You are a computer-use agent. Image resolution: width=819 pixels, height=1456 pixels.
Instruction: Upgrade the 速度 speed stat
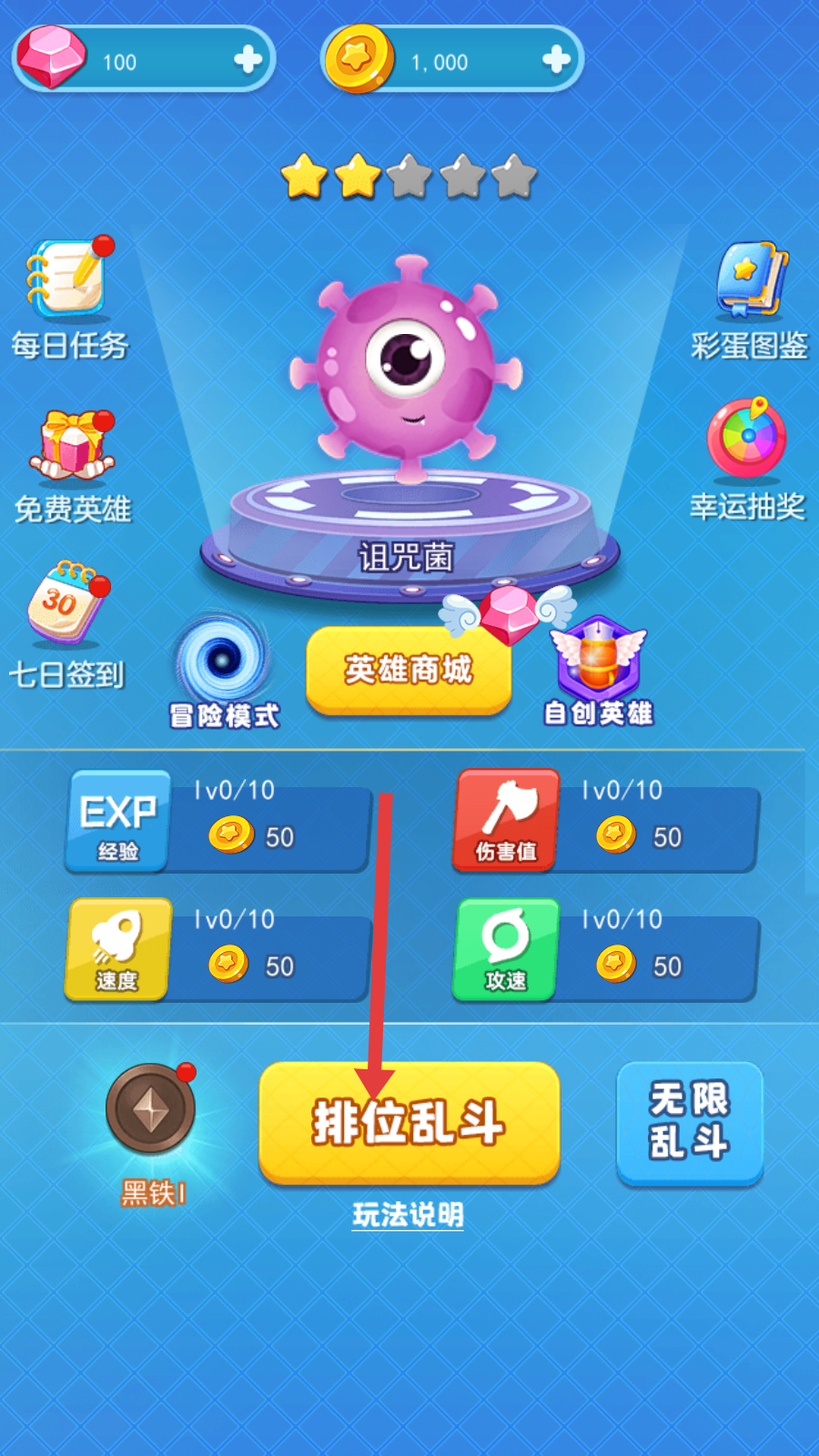pos(218,951)
